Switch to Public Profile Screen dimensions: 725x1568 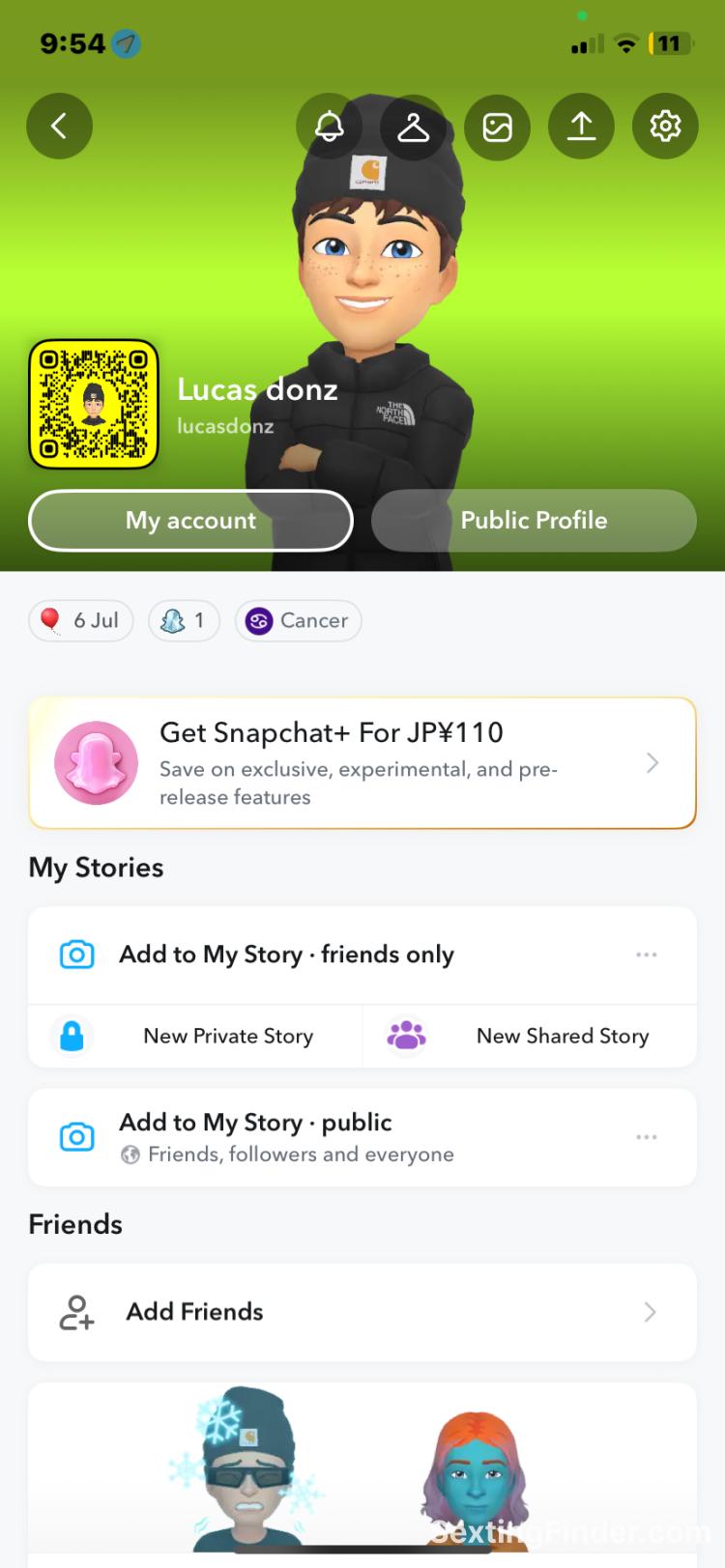[x=534, y=521]
